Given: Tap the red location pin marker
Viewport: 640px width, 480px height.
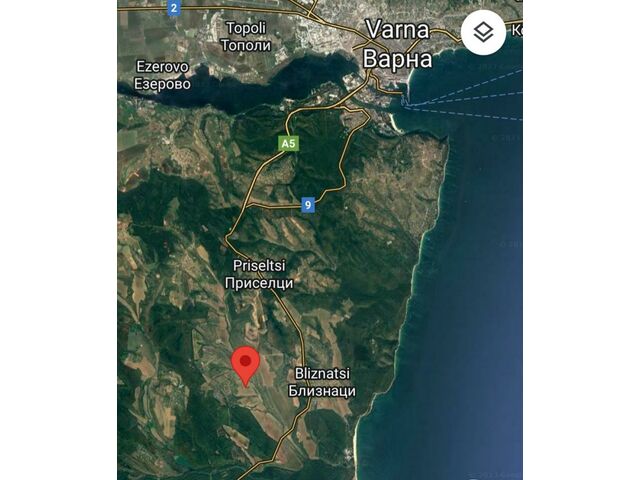Looking at the screenshot, I should [x=245, y=364].
